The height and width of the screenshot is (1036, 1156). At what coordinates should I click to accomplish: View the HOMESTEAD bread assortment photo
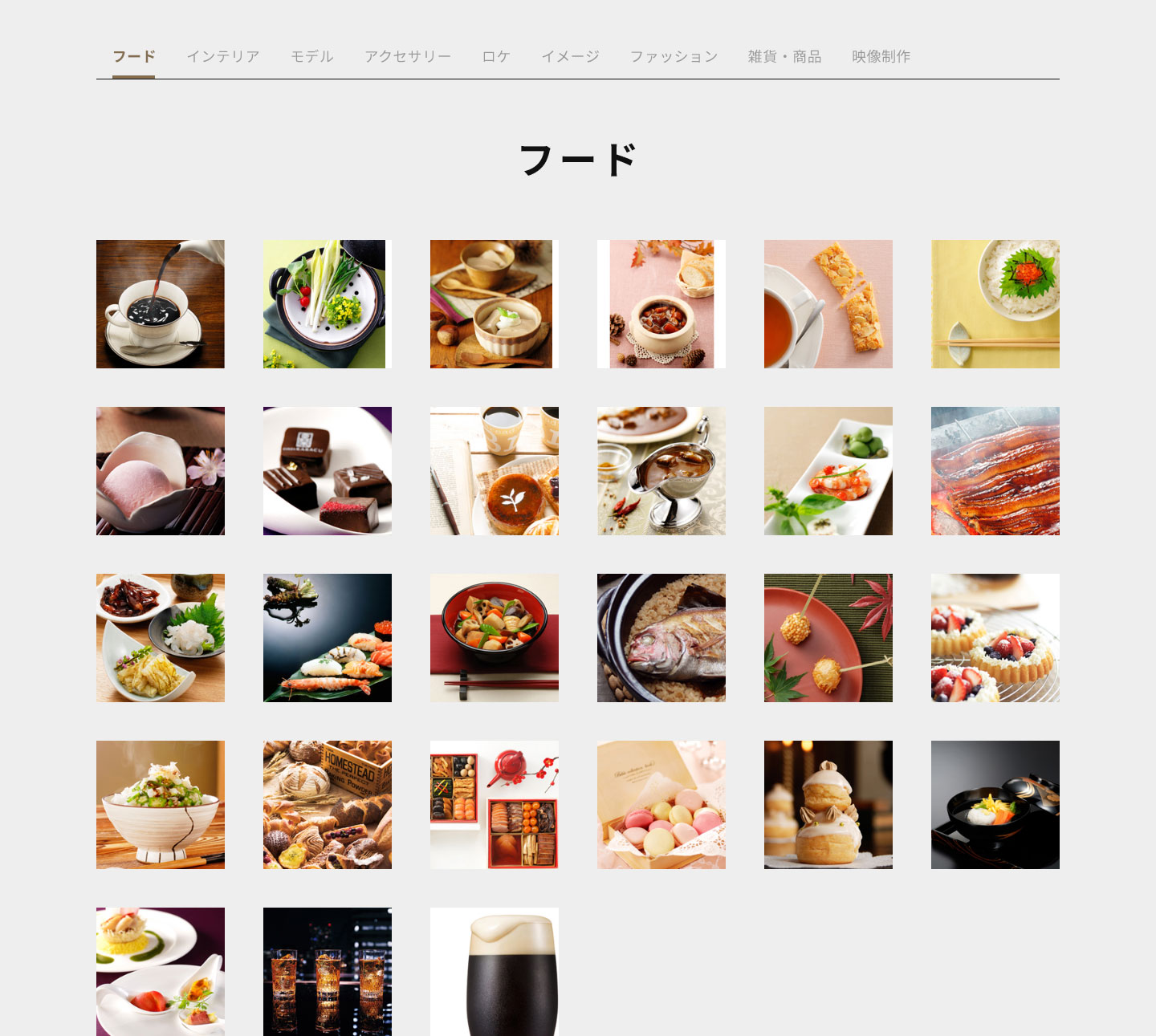328,805
